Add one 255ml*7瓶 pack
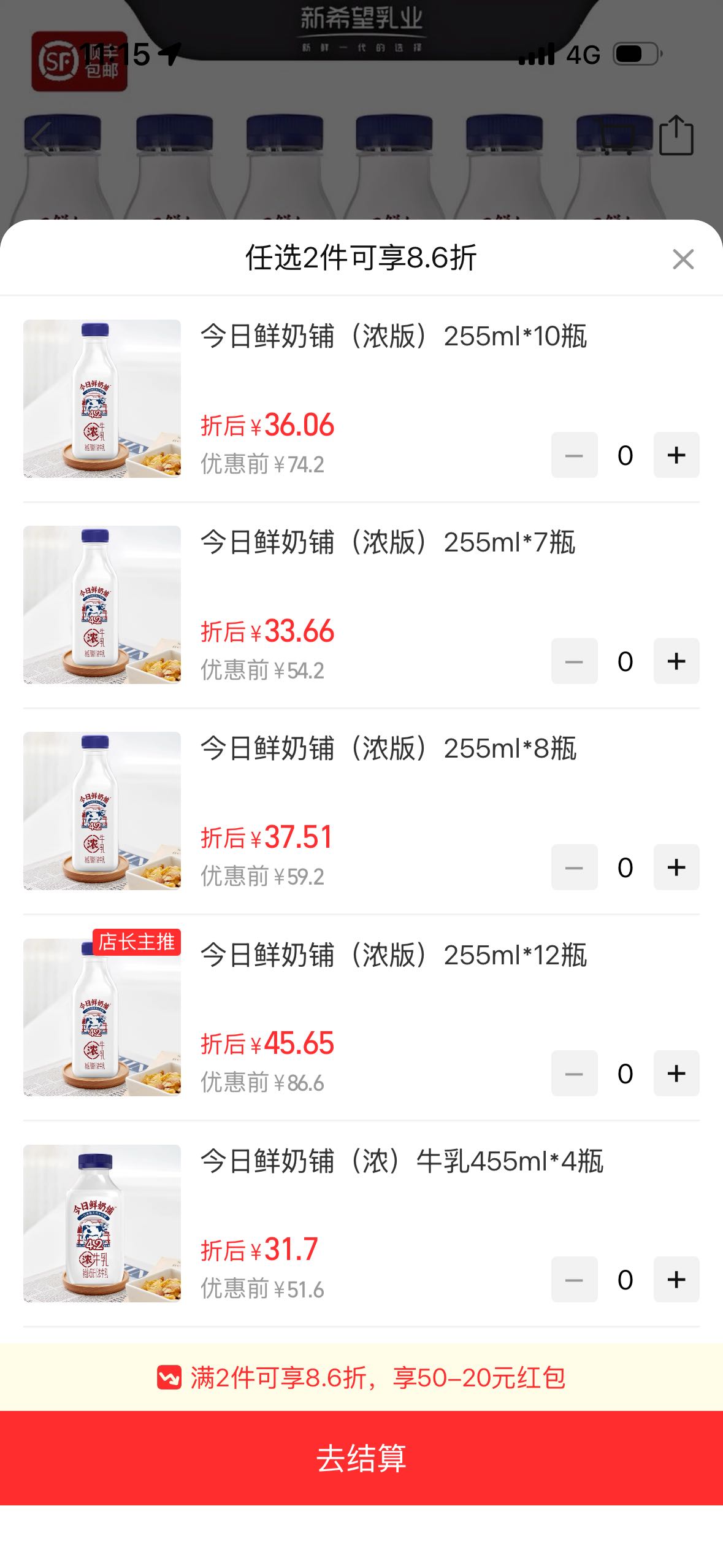 point(676,661)
